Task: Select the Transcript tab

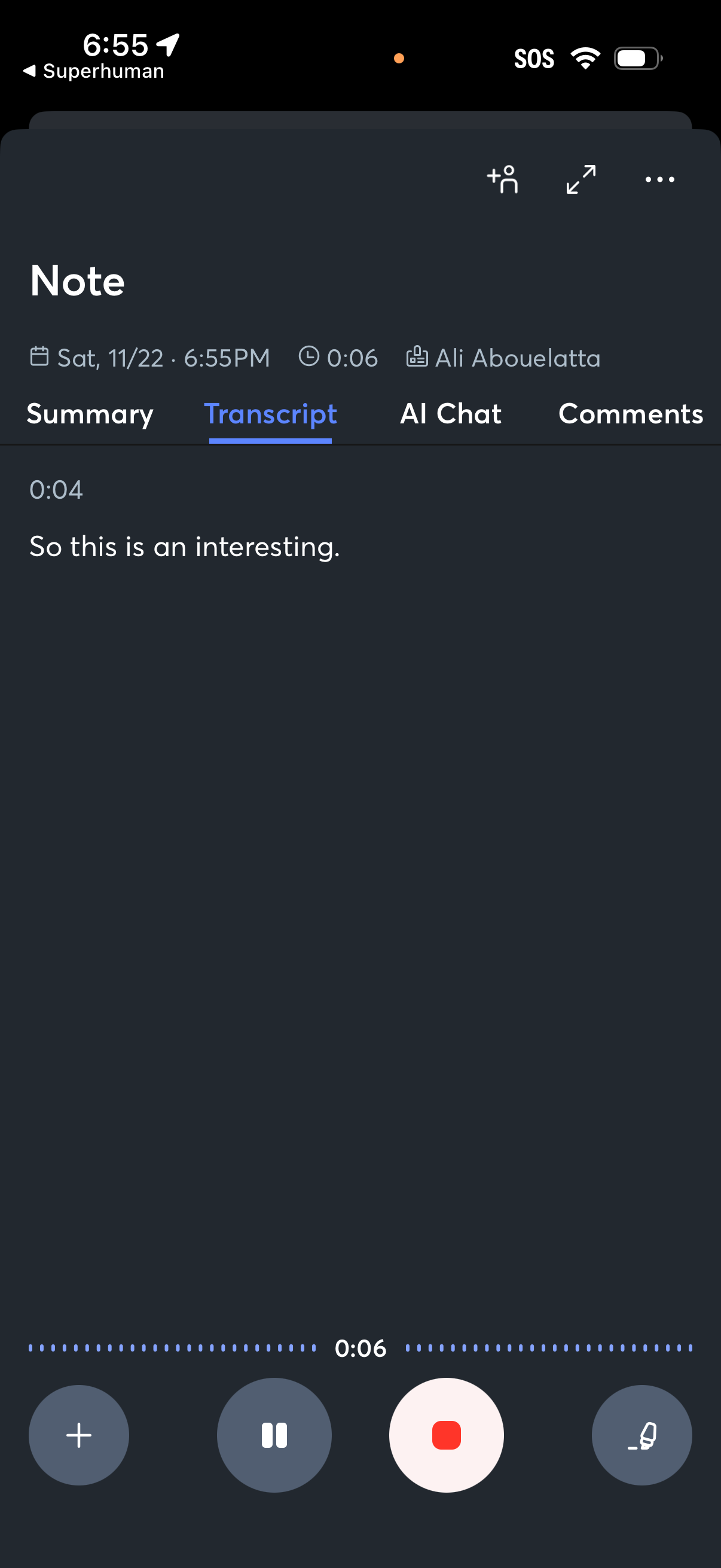Action: (270, 414)
